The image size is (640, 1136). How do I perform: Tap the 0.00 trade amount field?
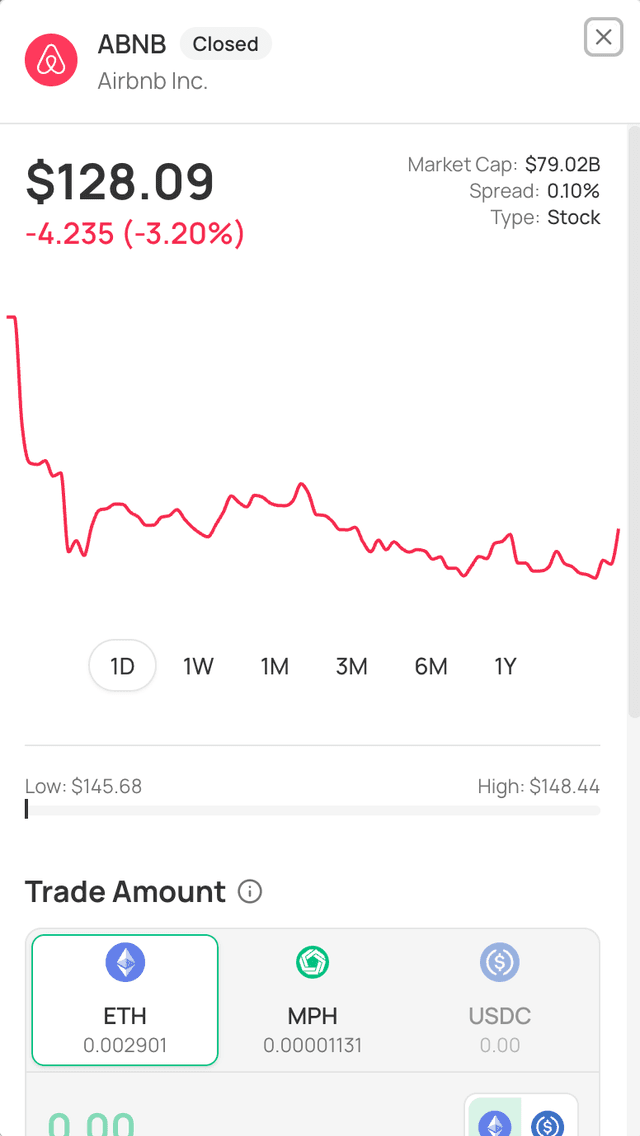[x=92, y=1122]
